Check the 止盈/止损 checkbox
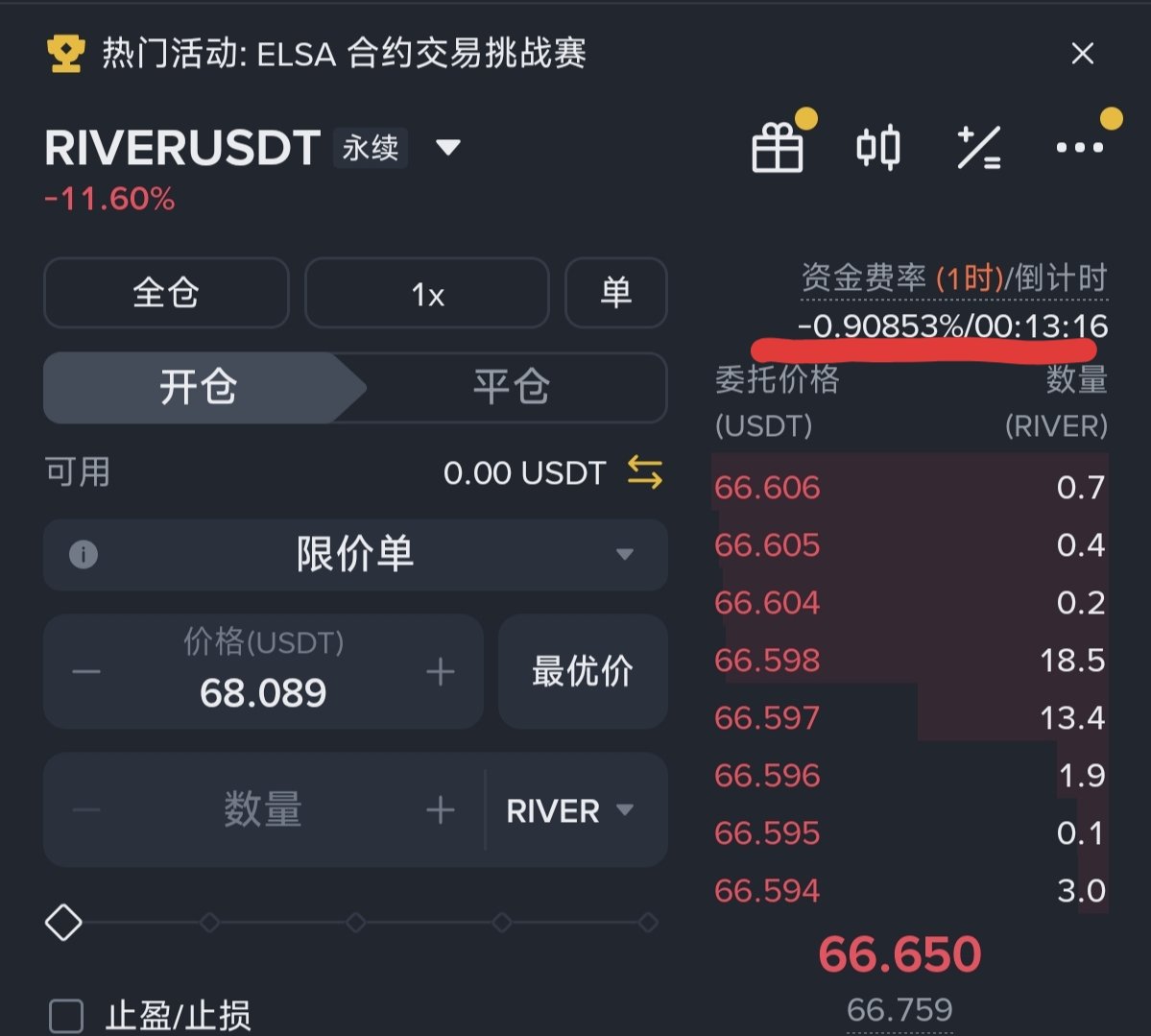1151x1036 pixels. pos(66,1015)
